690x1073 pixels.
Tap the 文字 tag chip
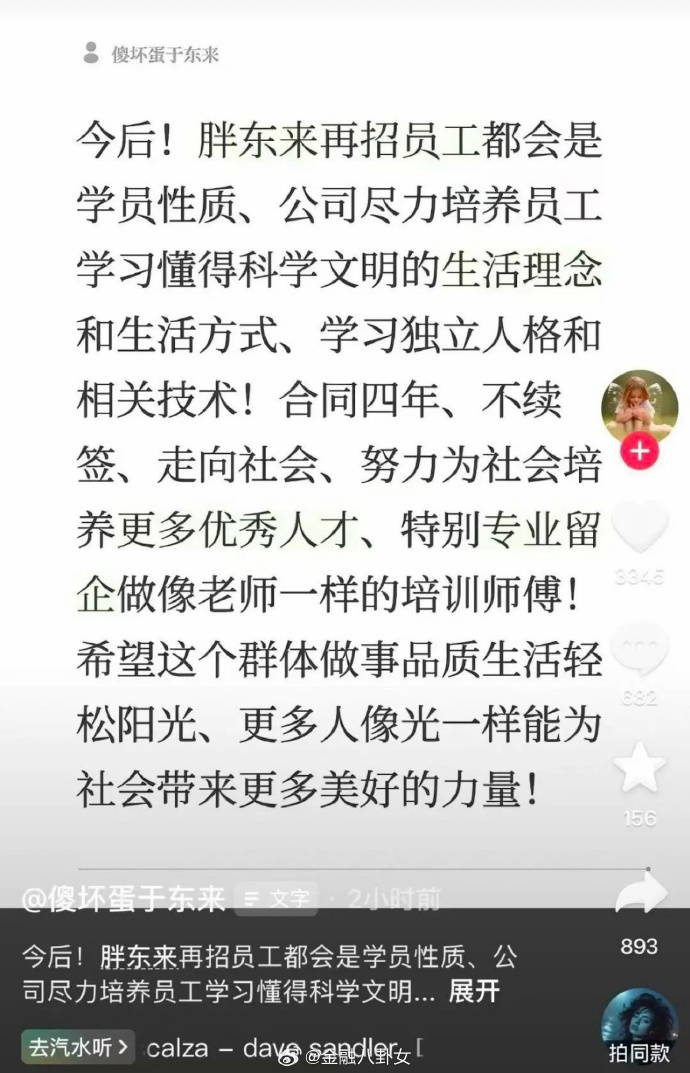tap(277, 899)
